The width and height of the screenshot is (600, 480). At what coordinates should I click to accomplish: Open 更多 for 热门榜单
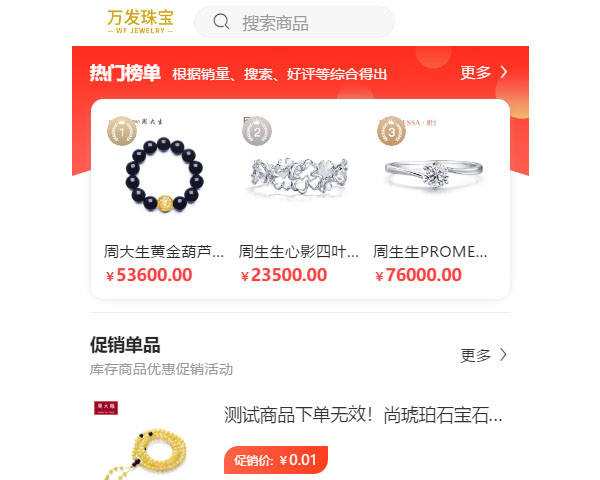coord(484,72)
